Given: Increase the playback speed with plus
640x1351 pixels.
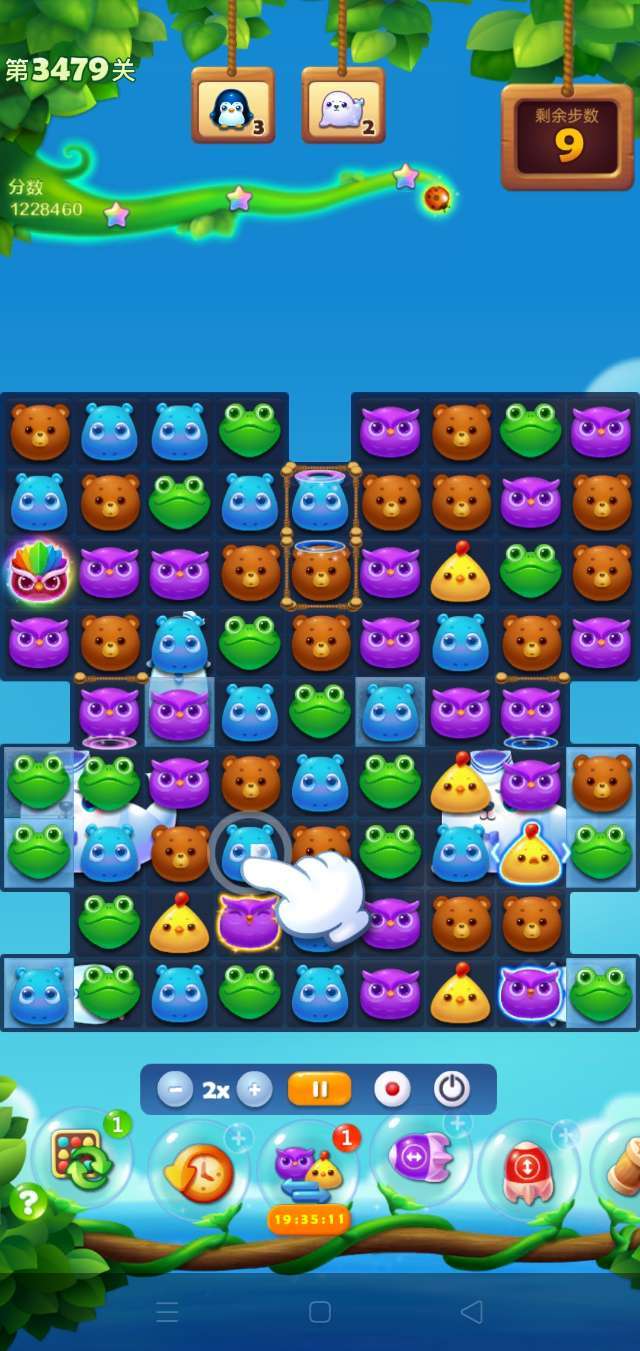Looking at the screenshot, I should [x=254, y=1089].
